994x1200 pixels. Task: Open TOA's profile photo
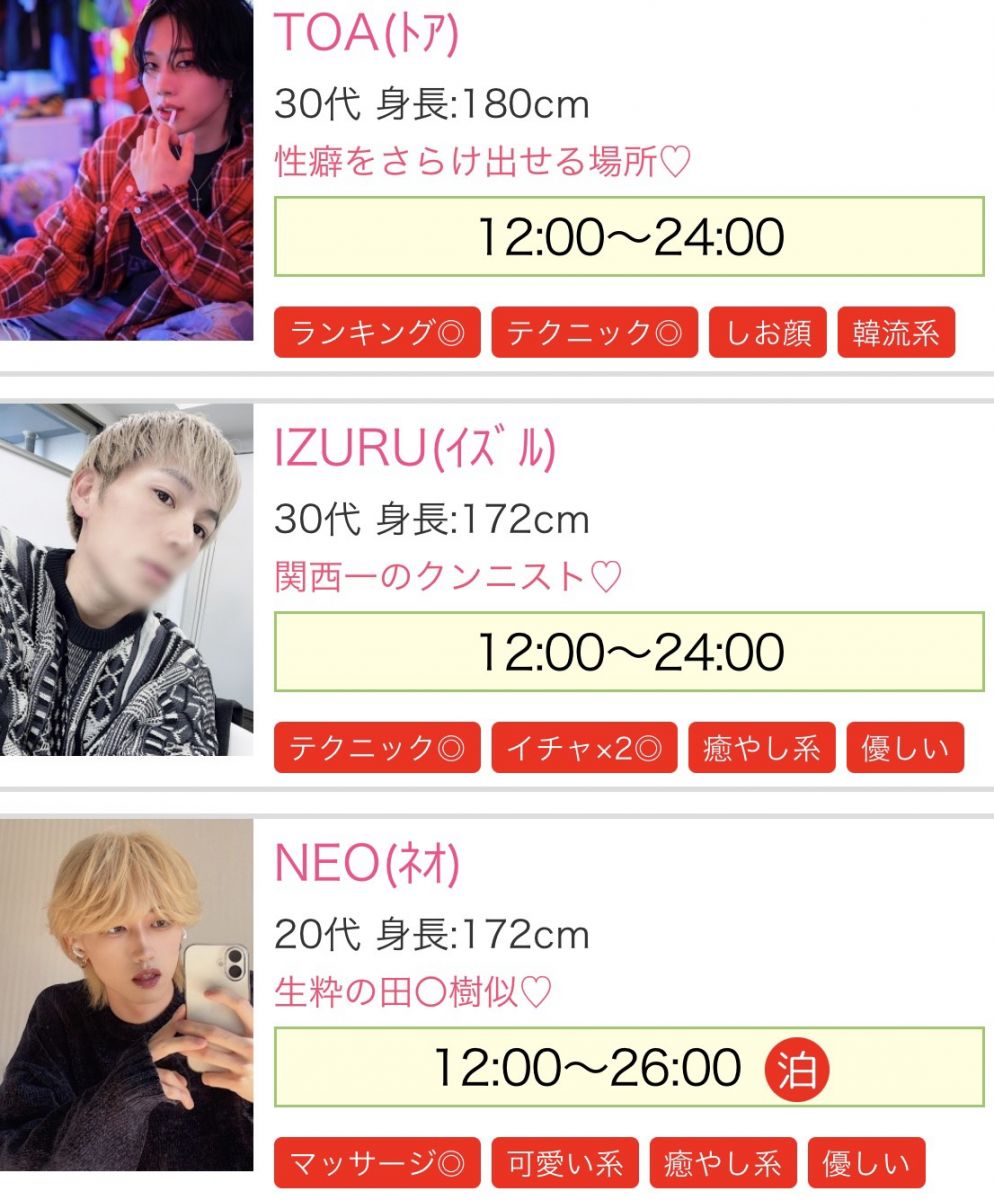126,170
